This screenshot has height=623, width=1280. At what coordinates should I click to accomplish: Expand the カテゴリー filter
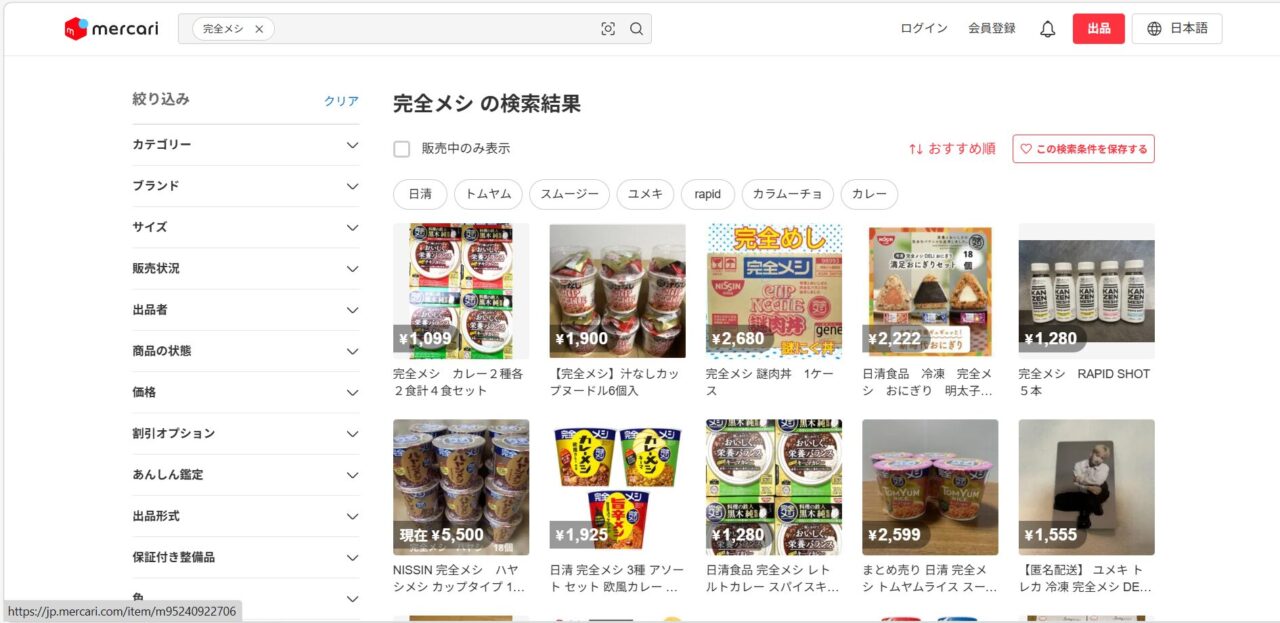point(245,145)
